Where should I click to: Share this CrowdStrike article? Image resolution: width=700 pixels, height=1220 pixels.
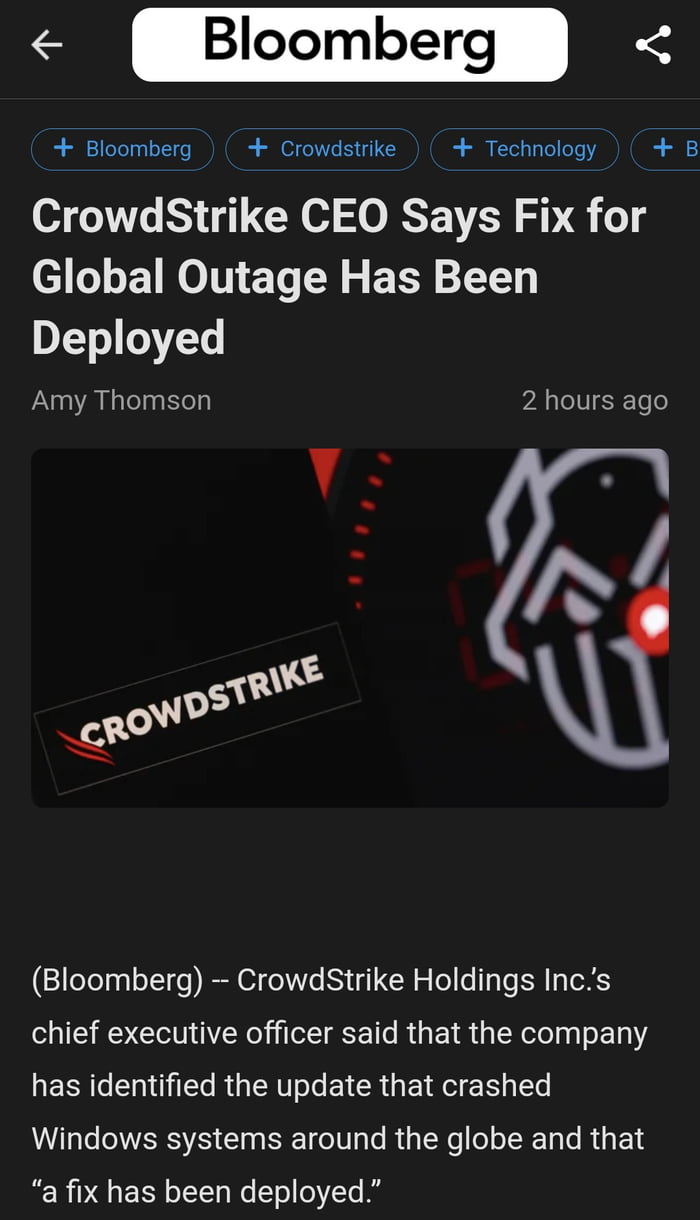653,45
